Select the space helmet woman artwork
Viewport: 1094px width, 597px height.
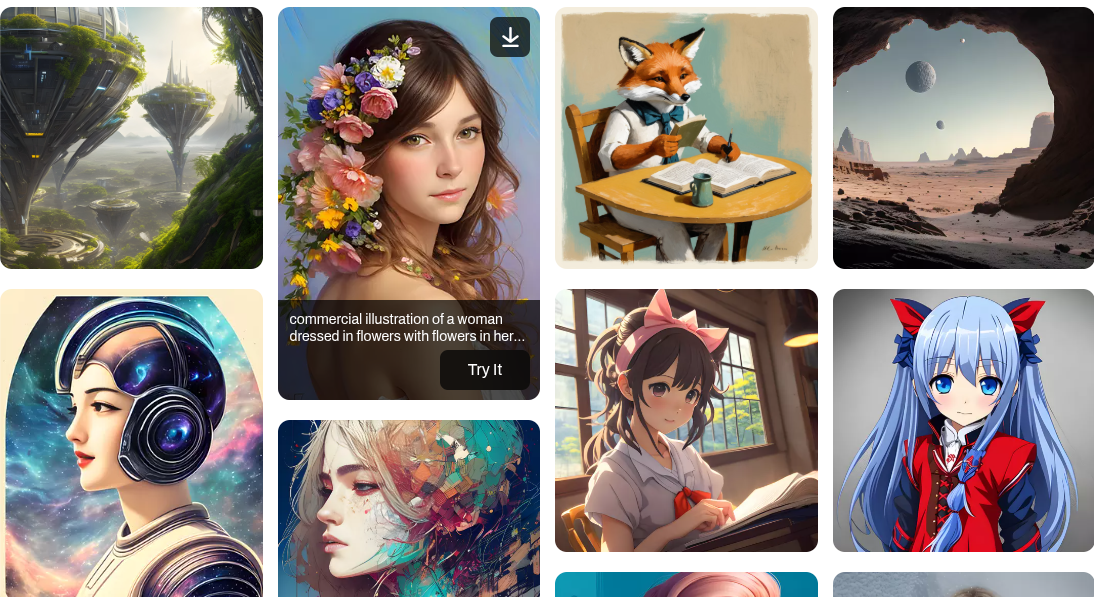(x=131, y=443)
